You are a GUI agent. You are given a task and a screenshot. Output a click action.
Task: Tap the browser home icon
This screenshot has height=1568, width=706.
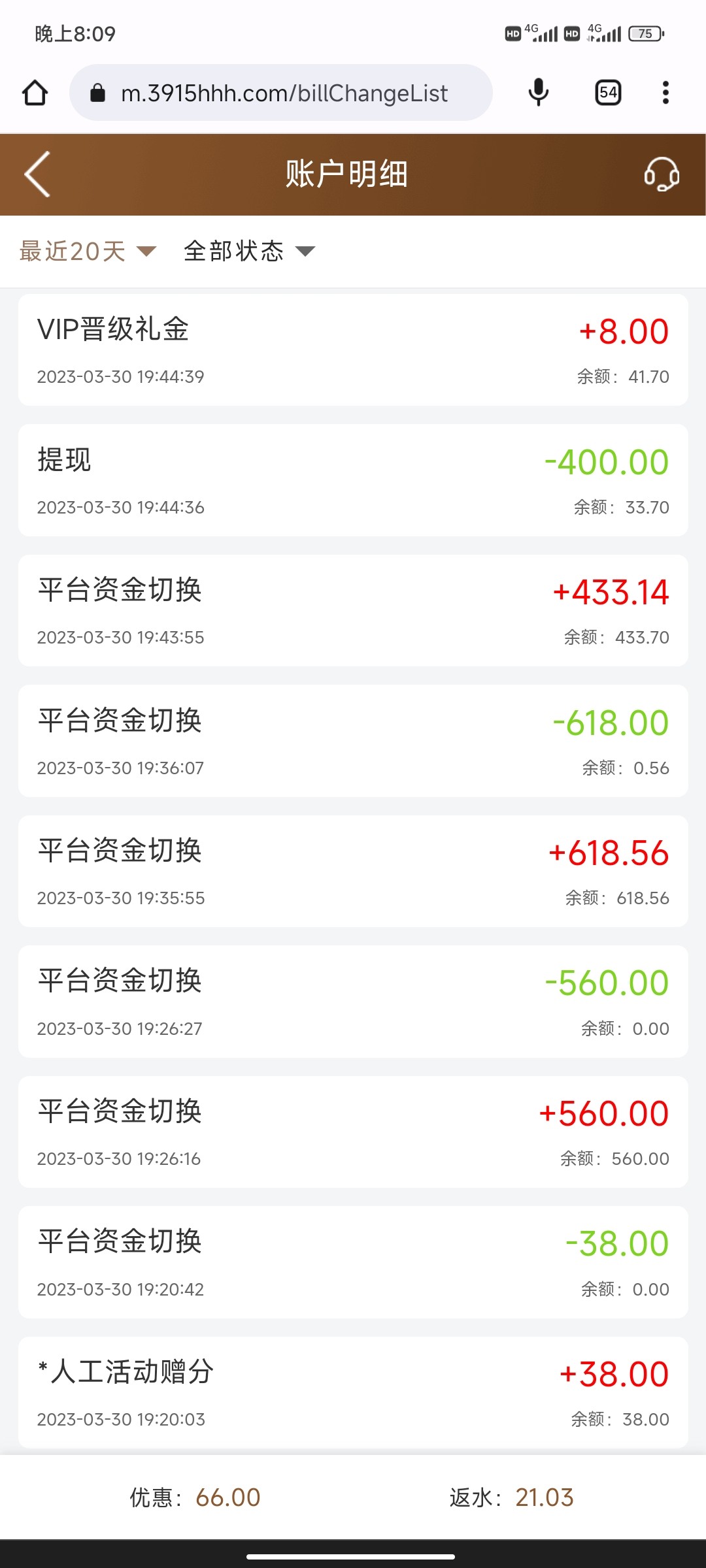(36, 92)
